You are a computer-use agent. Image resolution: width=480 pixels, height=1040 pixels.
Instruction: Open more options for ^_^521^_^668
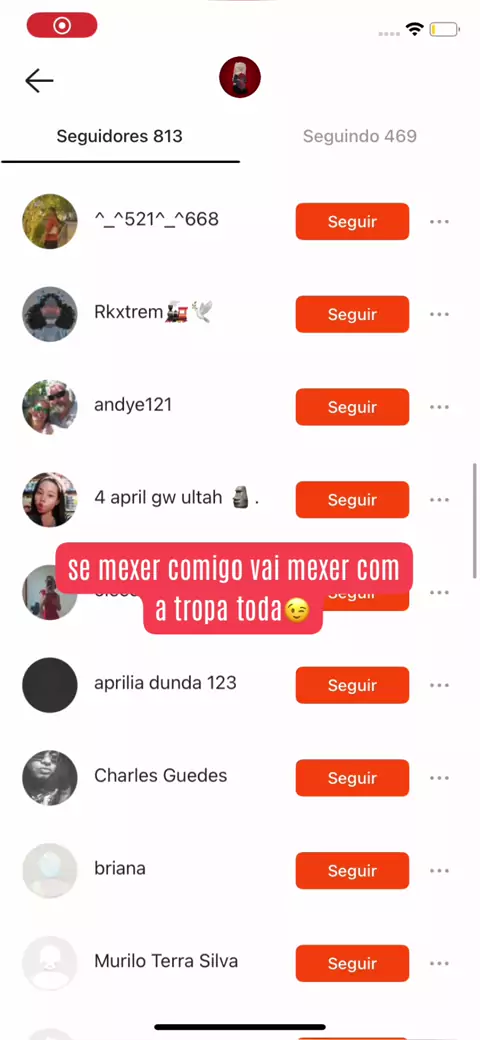point(440,222)
